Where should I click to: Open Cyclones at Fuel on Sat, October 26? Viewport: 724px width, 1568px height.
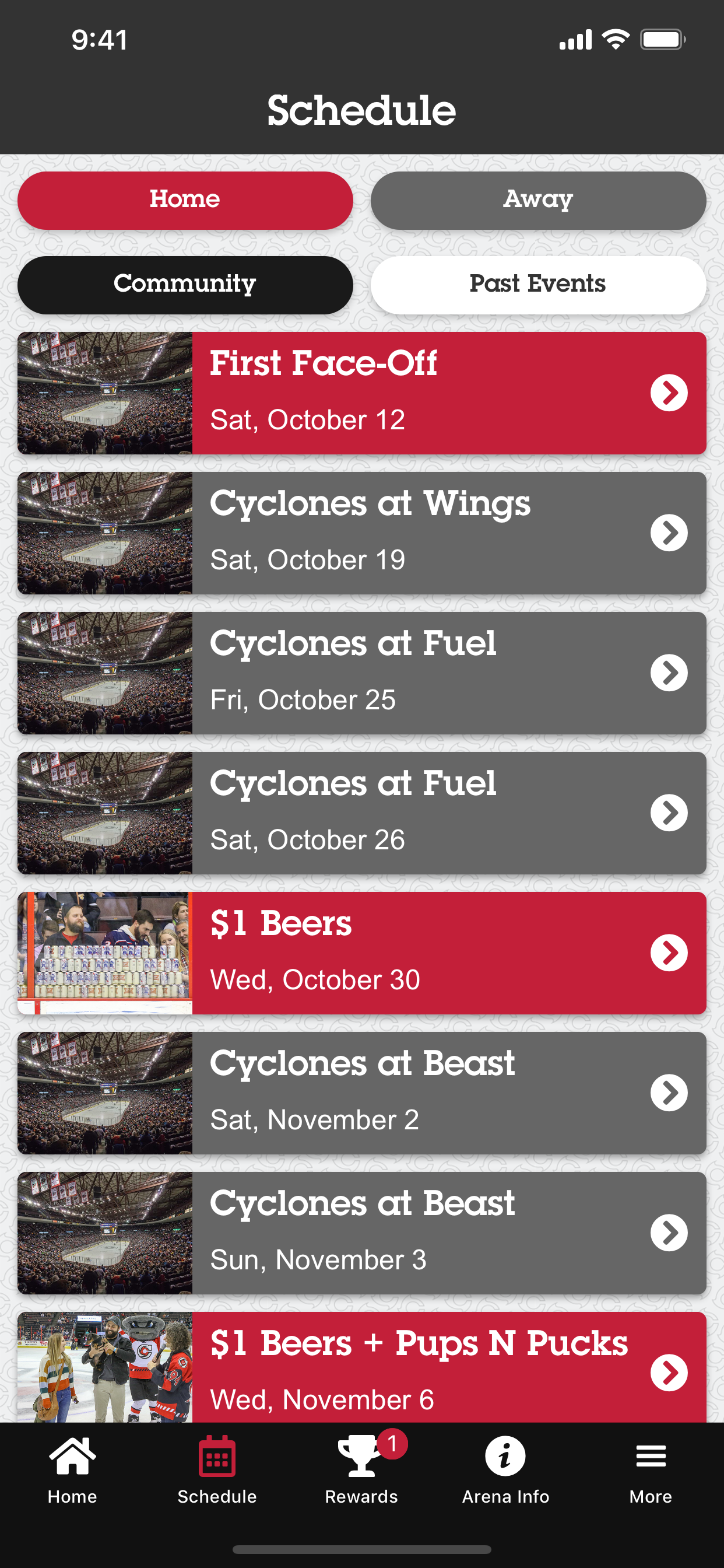click(362, 813)
